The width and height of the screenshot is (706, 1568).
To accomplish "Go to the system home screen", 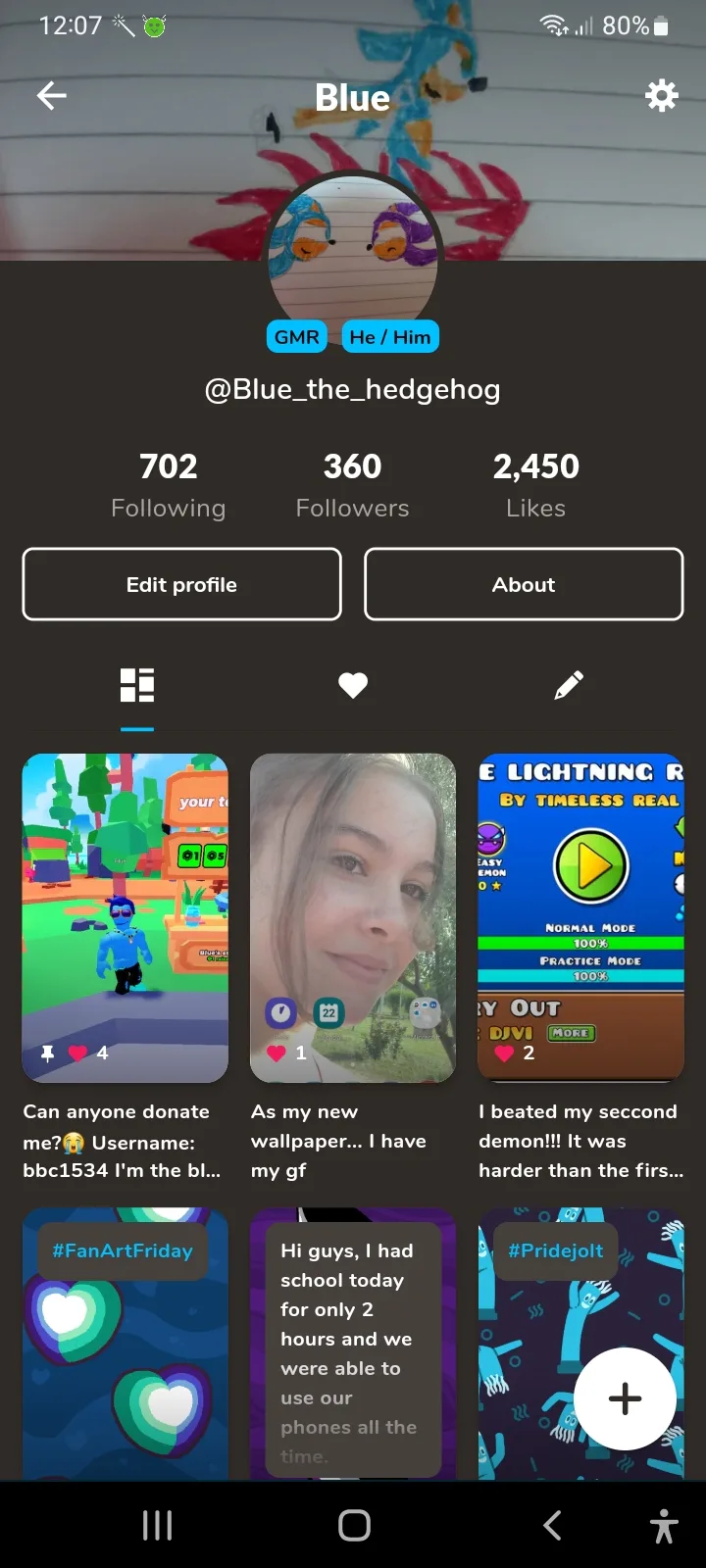I will click(x=354, y=1525).
